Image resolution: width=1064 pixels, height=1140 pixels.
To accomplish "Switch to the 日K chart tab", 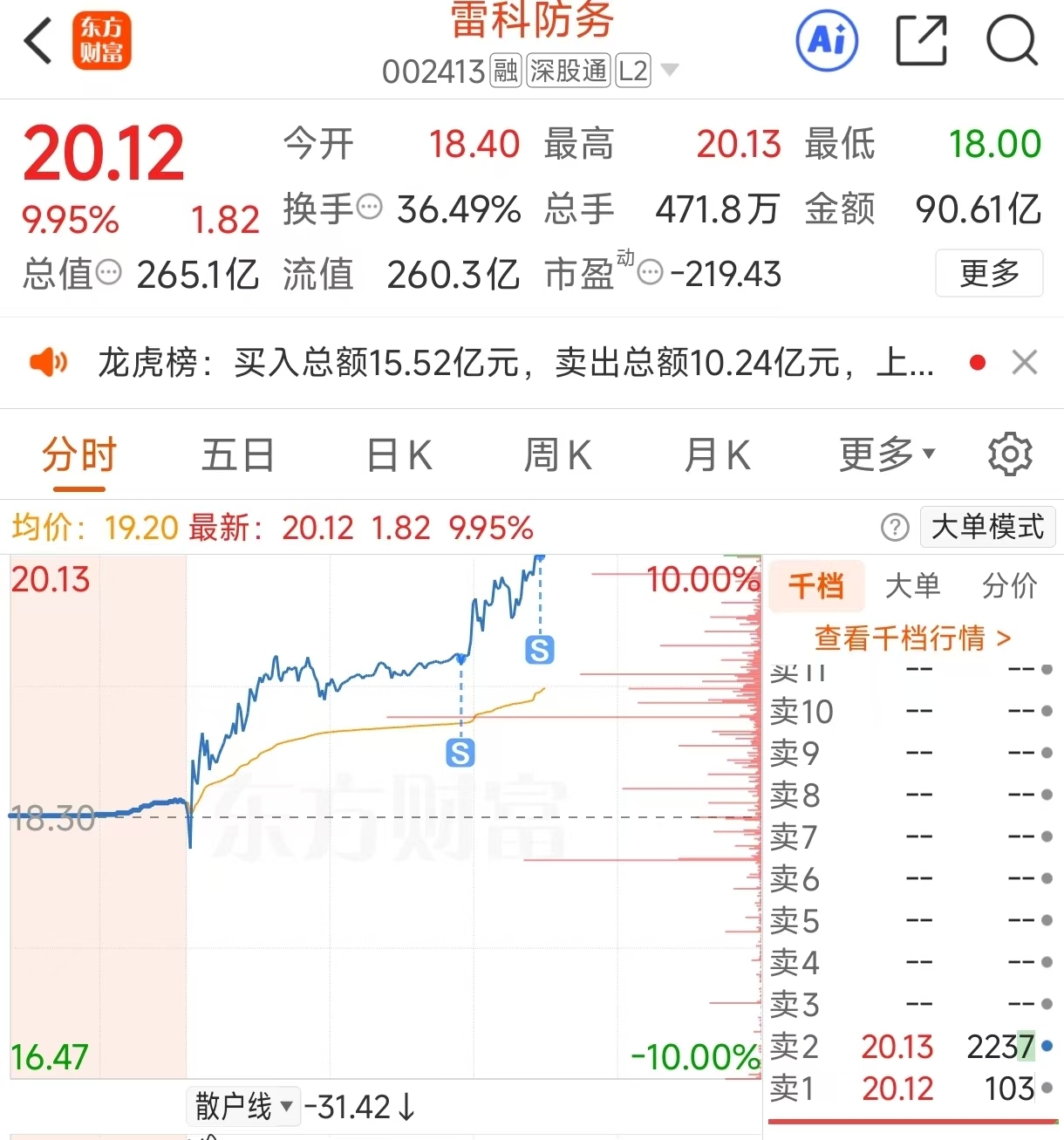I will (399, 455).
